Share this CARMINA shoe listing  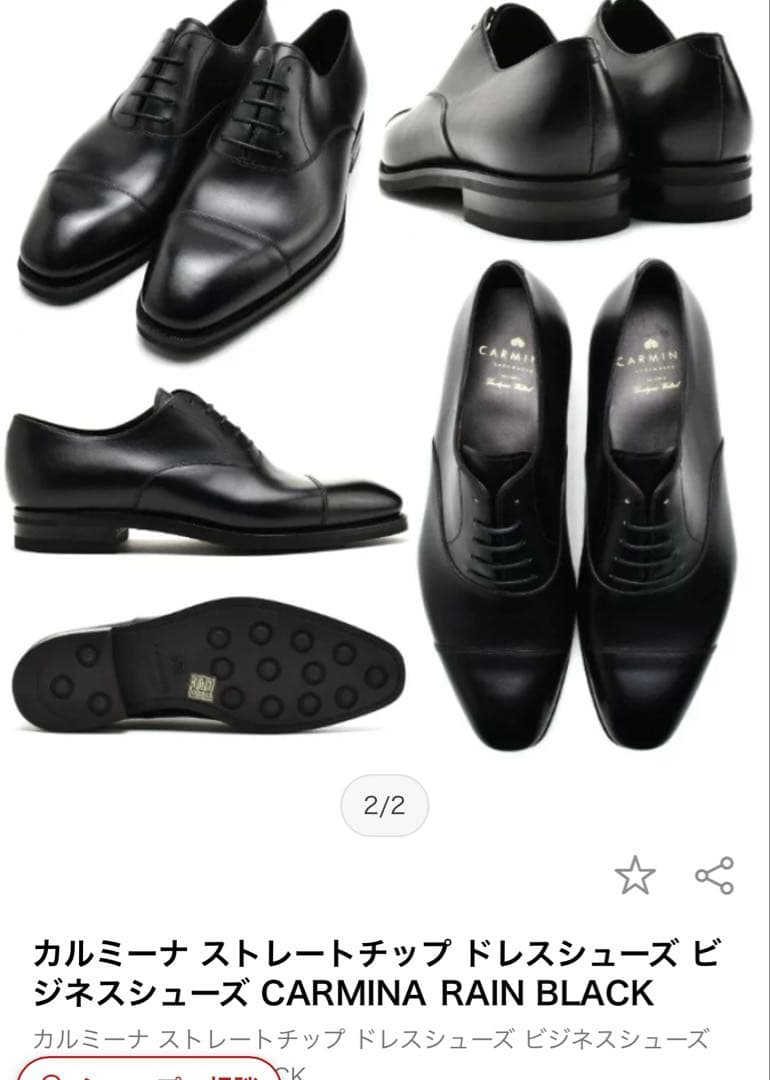[x=714, y=876]
